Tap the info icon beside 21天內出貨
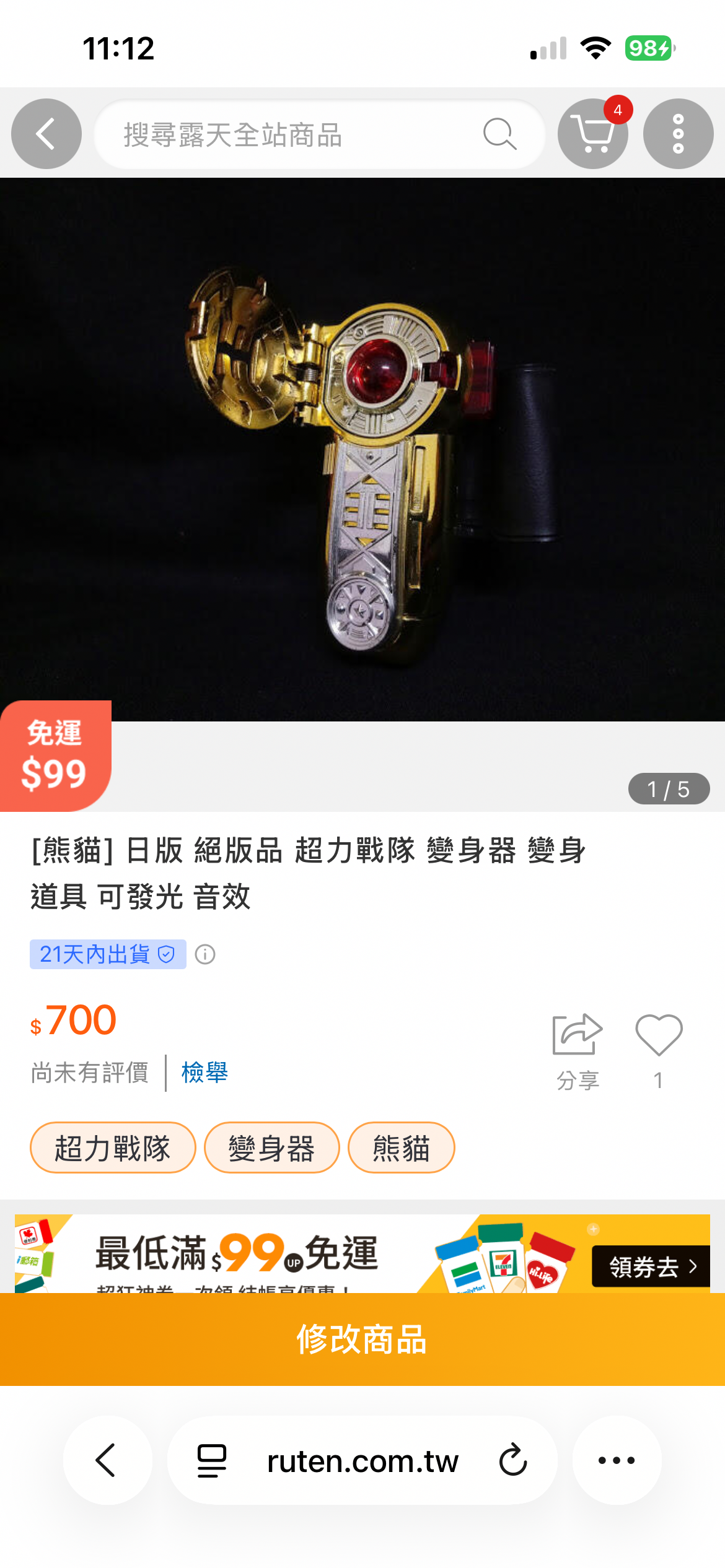Viewport: 725px width, 1568px height. point(206,954)
